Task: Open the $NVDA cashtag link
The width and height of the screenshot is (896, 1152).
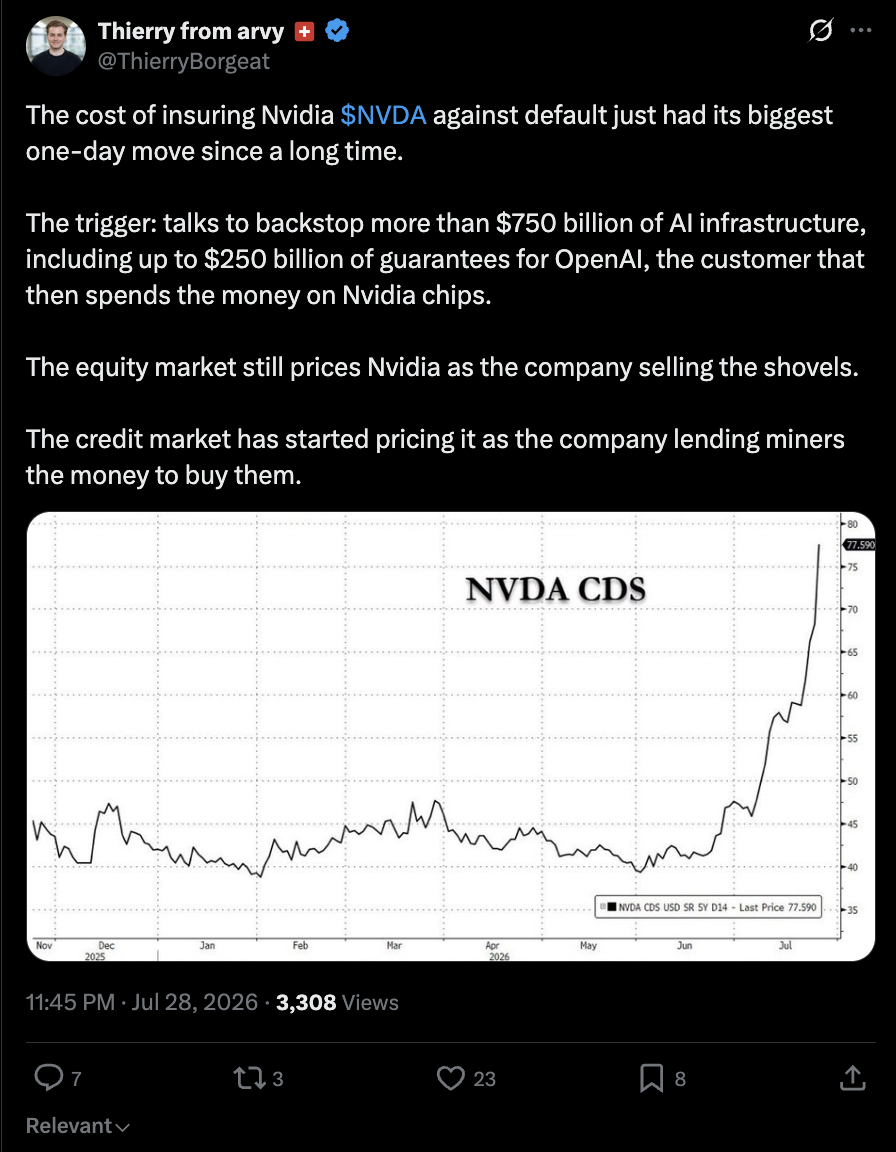Action: 383,115
